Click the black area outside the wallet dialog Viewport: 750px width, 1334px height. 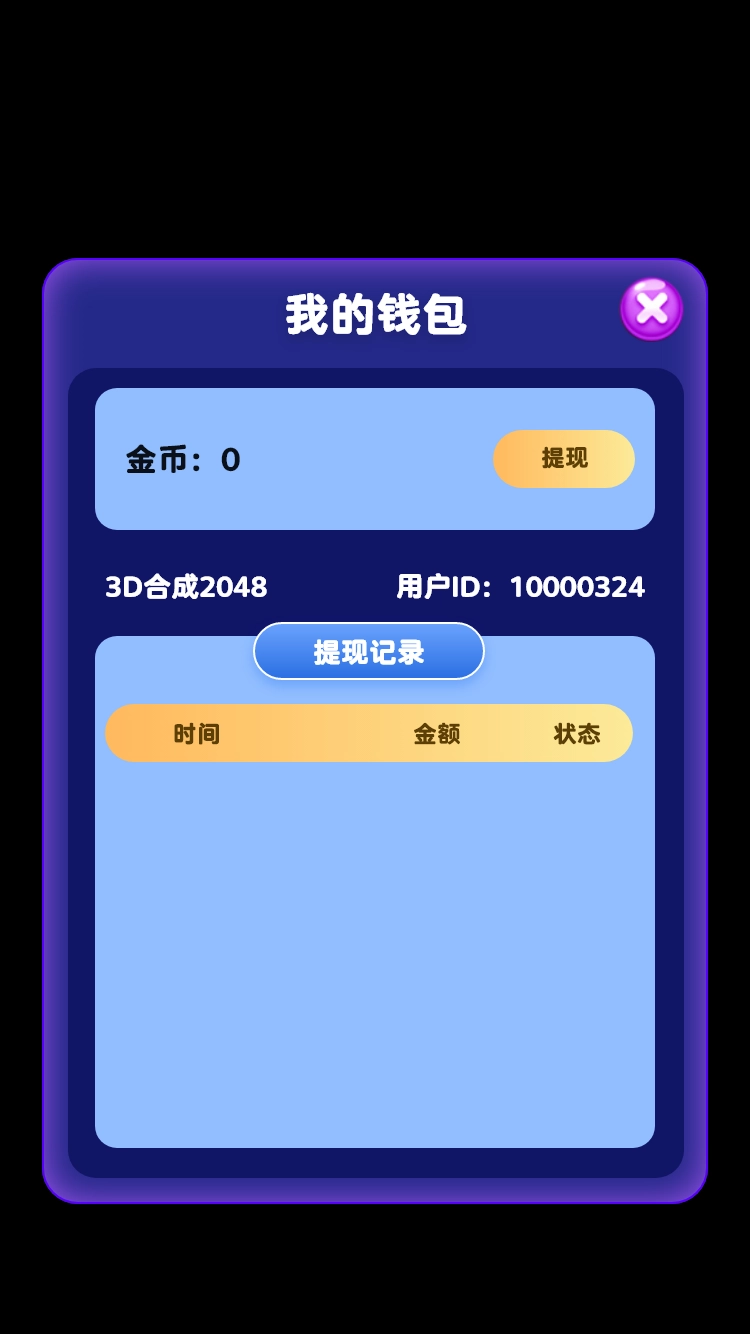[x=375, y=120]
